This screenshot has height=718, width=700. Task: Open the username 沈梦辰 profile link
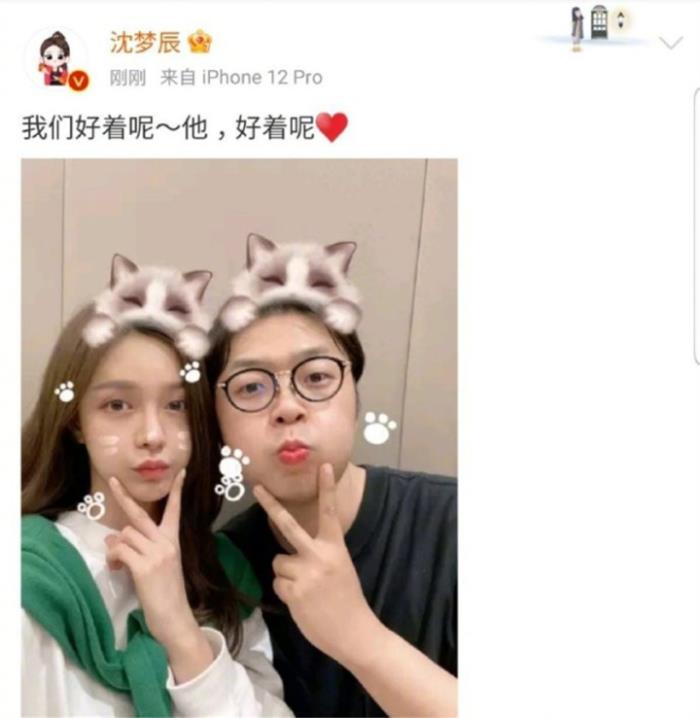pyautogui.click(x=145, y=42)
